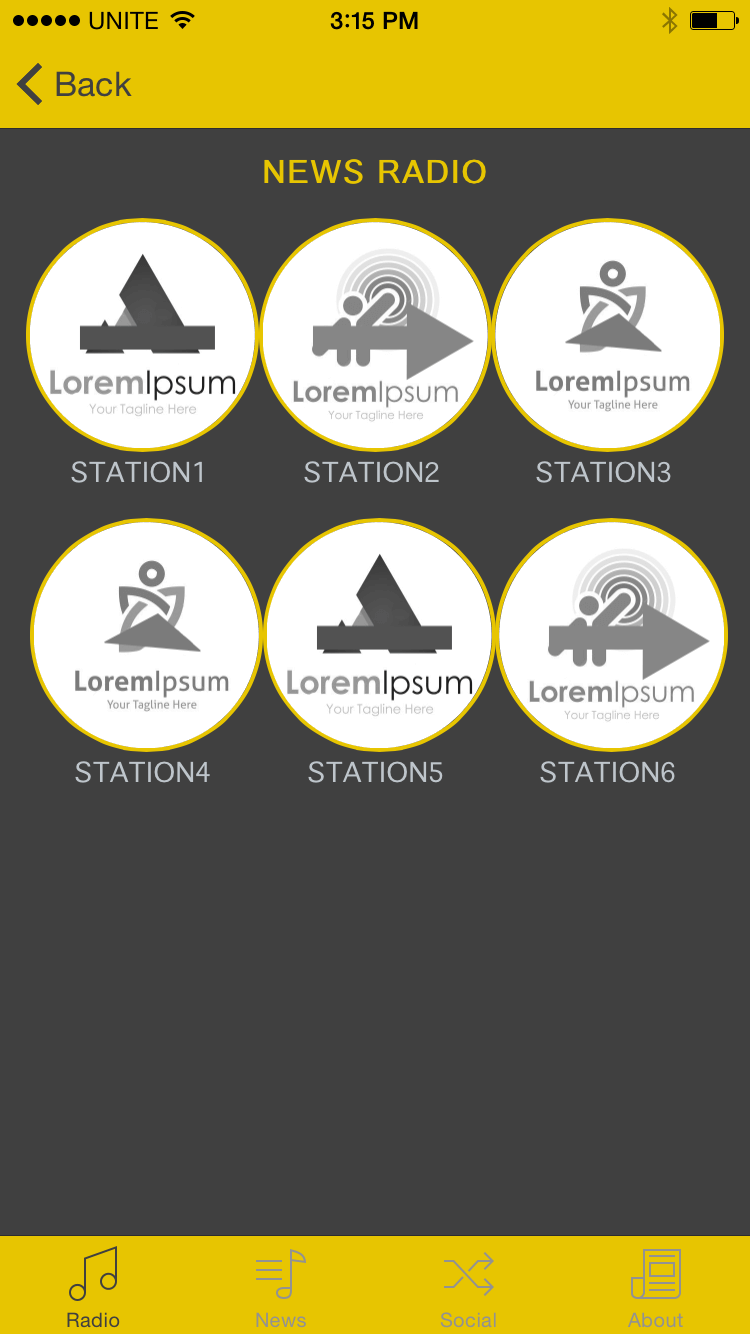Screen dimensions: 750x1334
Task: Go back using the Back button
Action: pyautogui.click(x=75, y=85)
